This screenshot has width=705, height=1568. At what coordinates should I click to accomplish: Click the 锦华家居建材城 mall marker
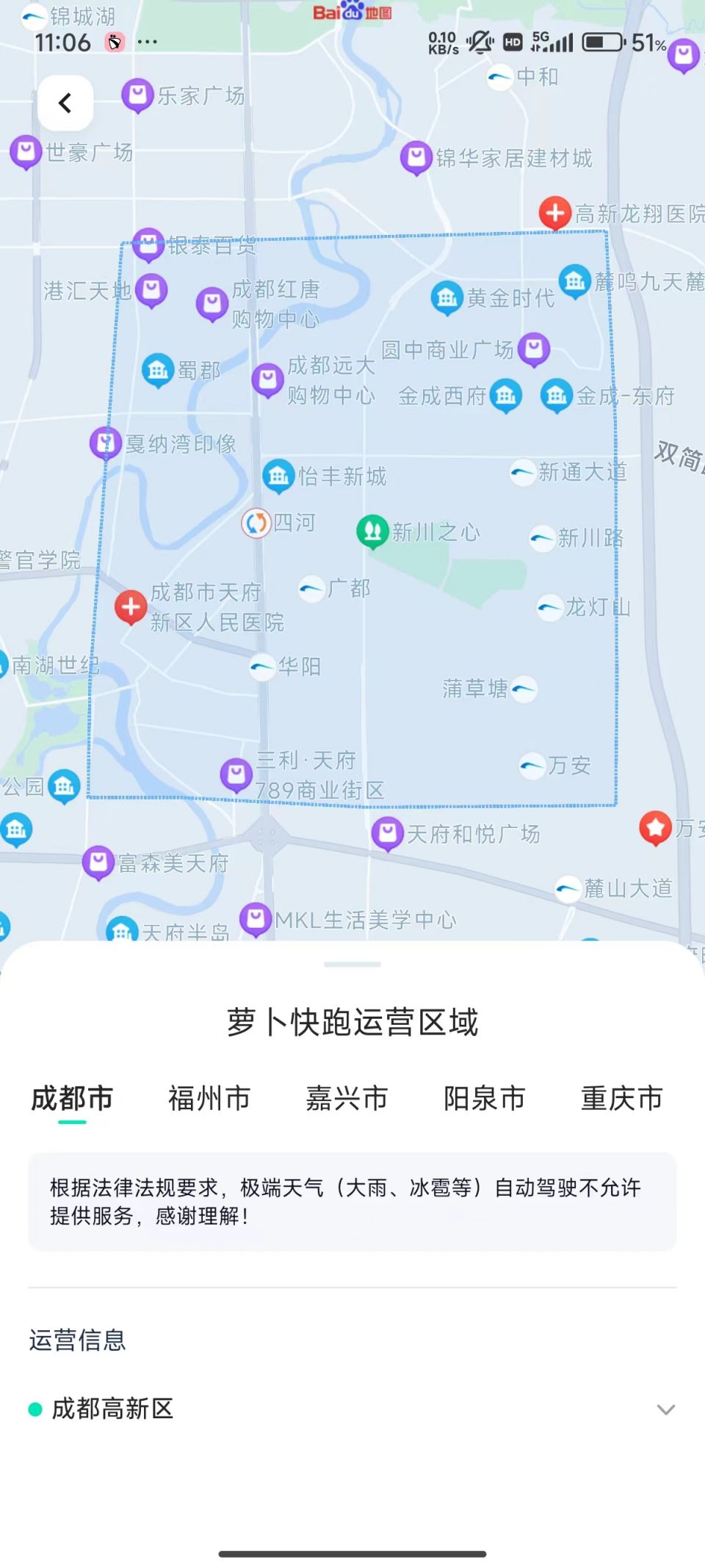(416, 156)
